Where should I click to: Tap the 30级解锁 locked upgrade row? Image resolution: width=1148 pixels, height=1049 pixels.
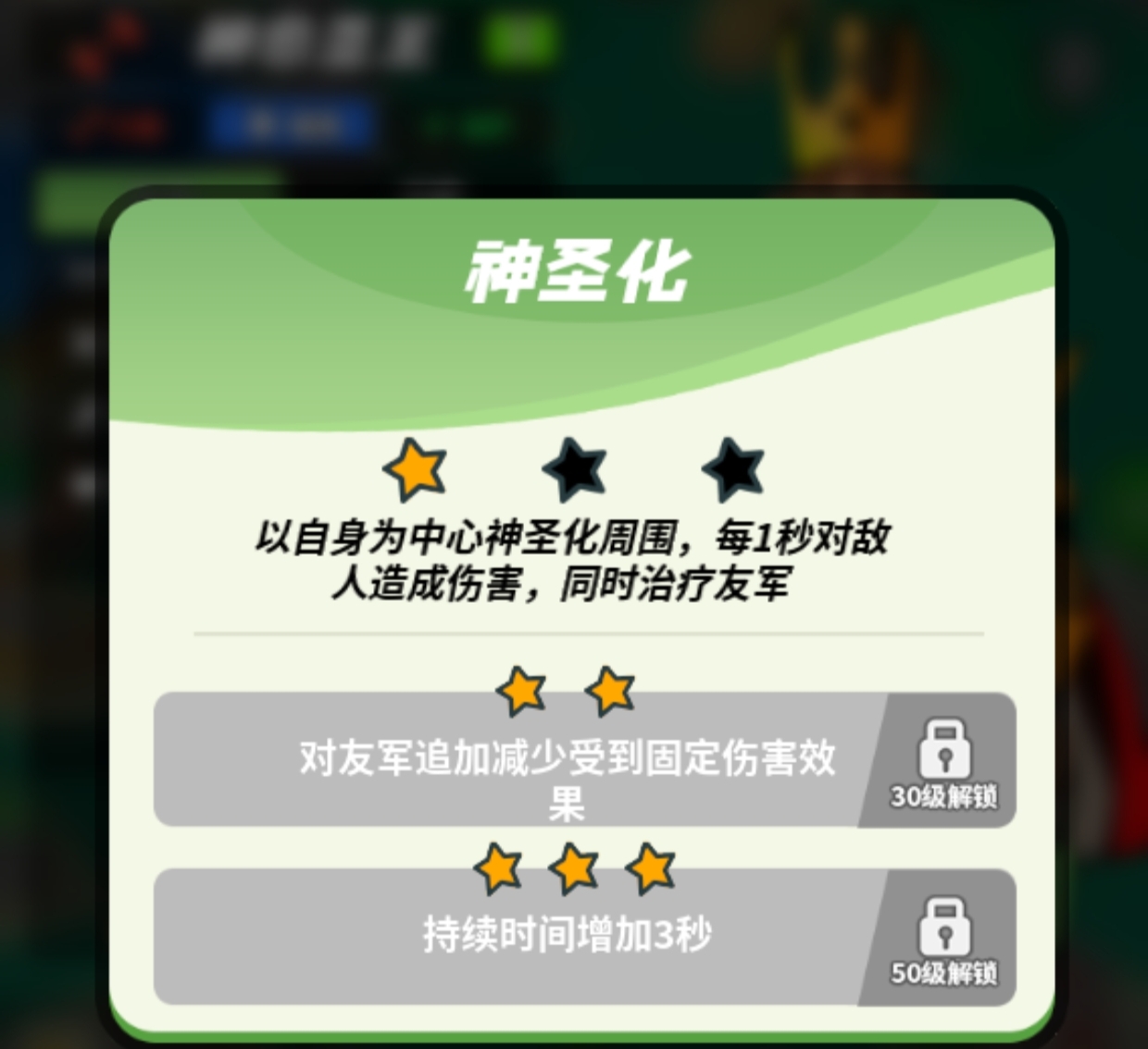coord(583,761)
